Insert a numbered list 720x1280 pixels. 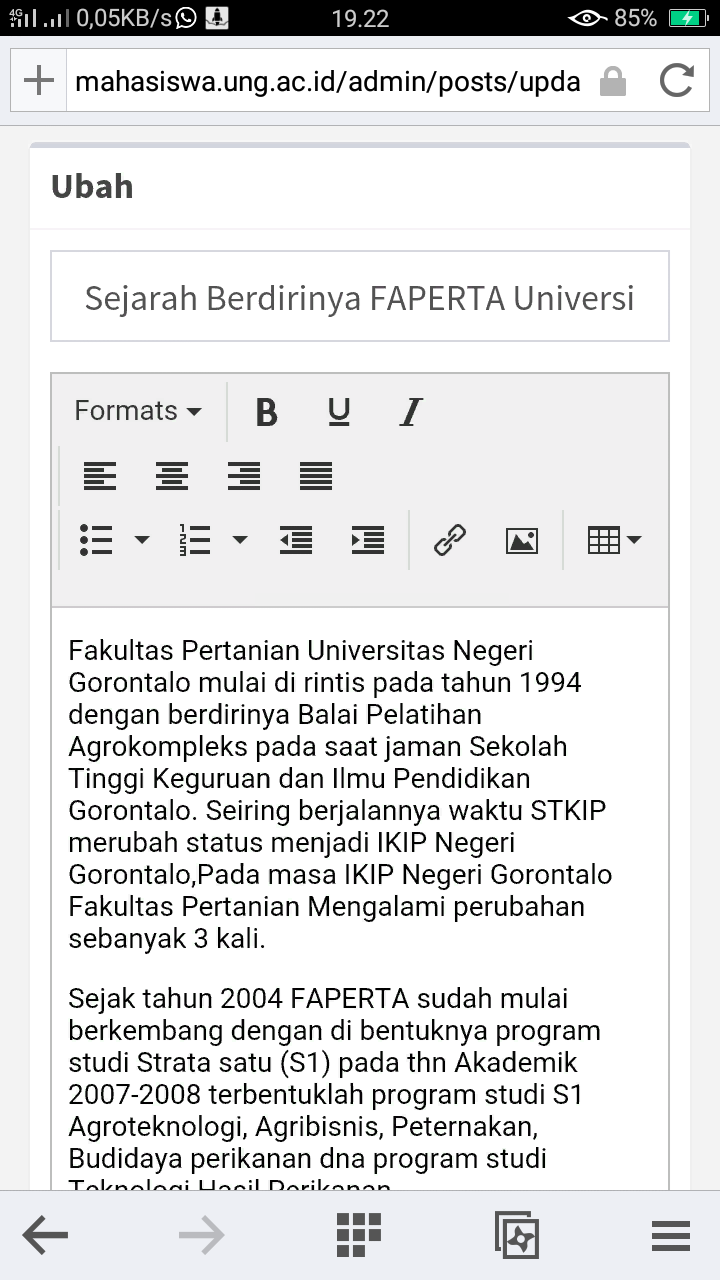pos(194,540)
